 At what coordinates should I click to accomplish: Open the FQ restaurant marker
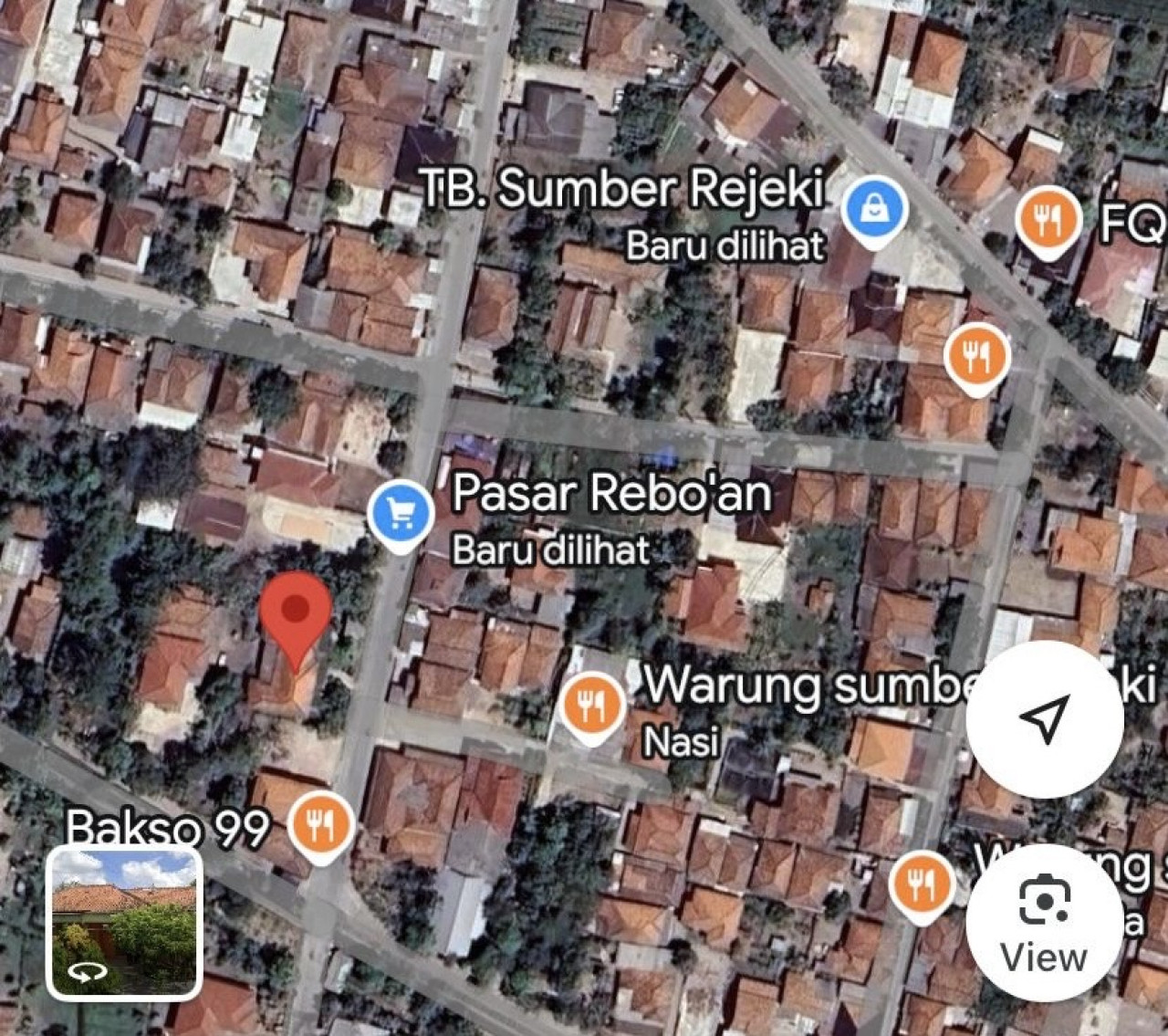coord(1048,219)
